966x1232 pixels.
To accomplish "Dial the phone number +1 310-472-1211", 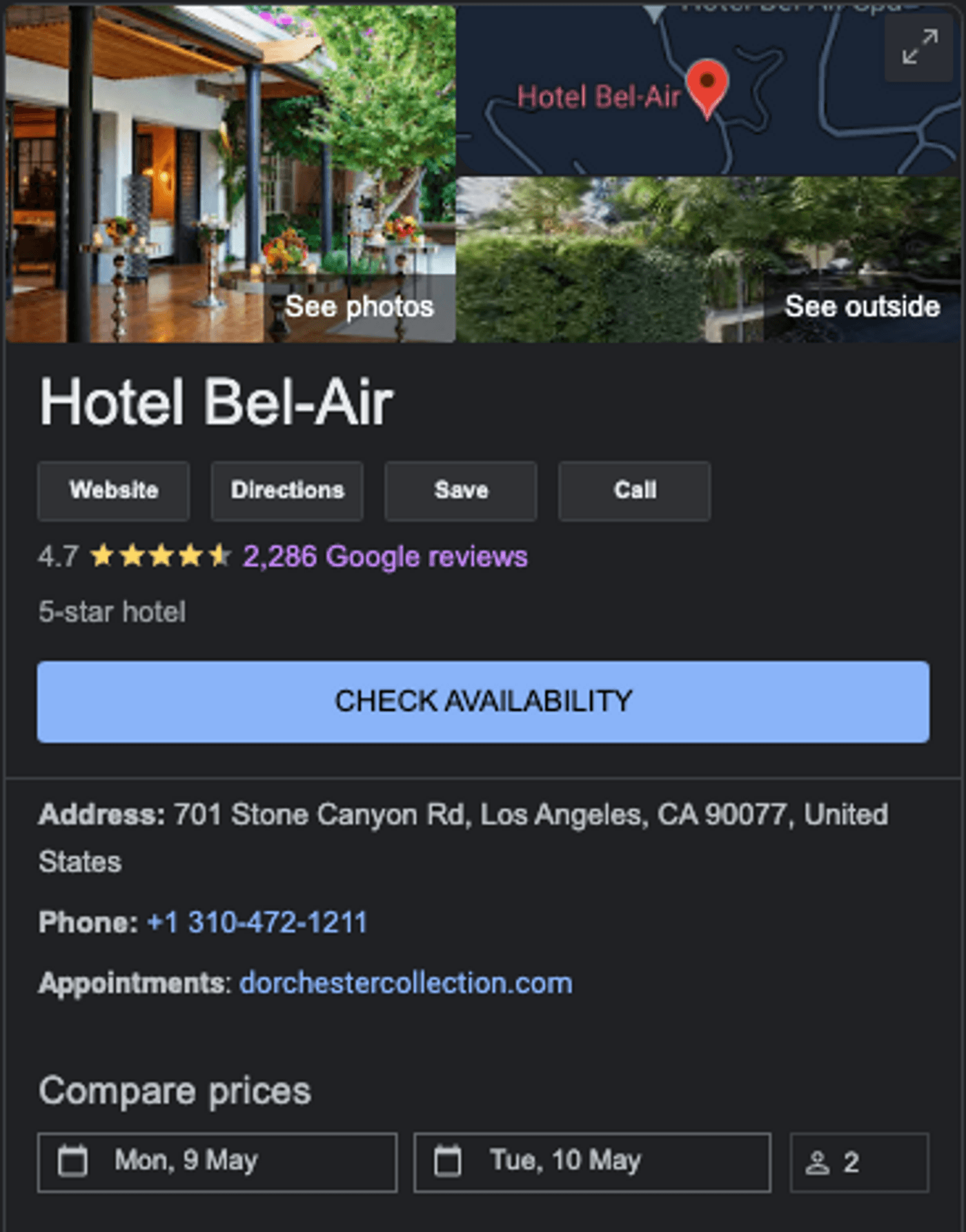I will coord(257,923).
